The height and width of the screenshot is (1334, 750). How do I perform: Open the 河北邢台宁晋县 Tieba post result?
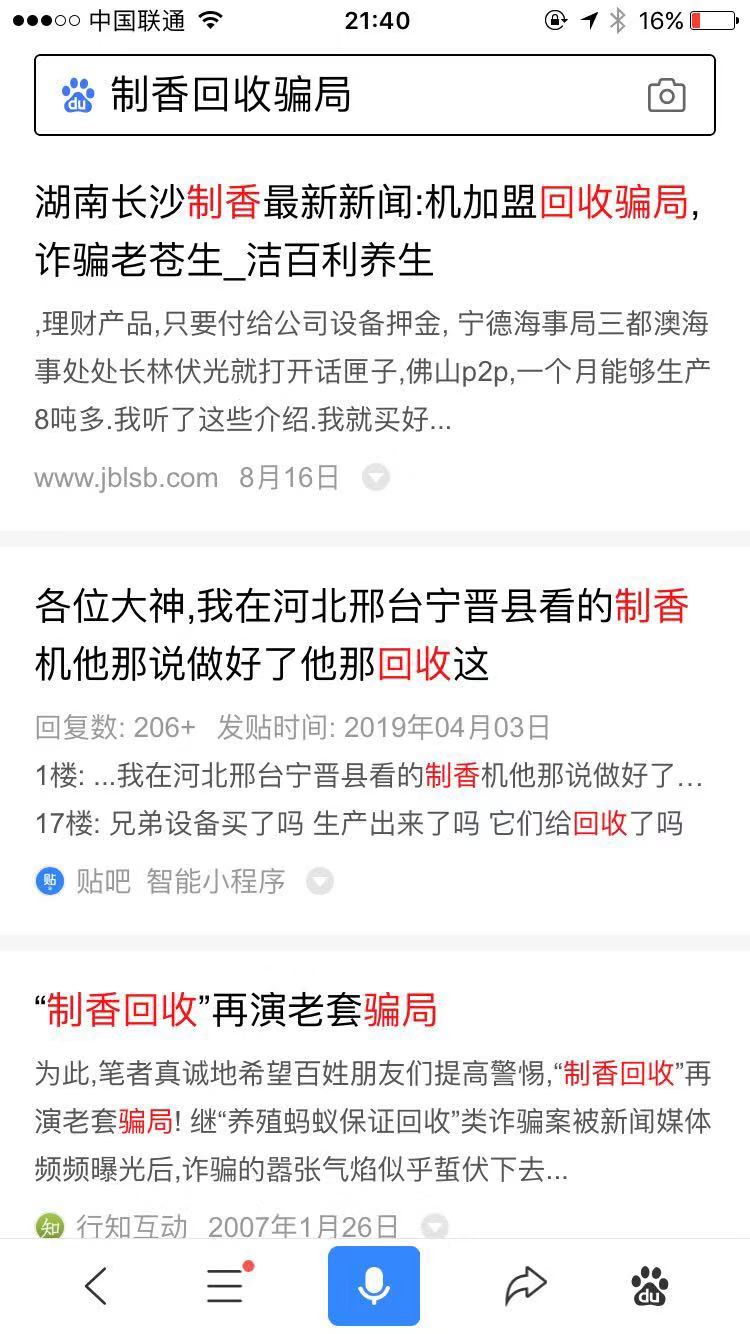click(361, 635)
